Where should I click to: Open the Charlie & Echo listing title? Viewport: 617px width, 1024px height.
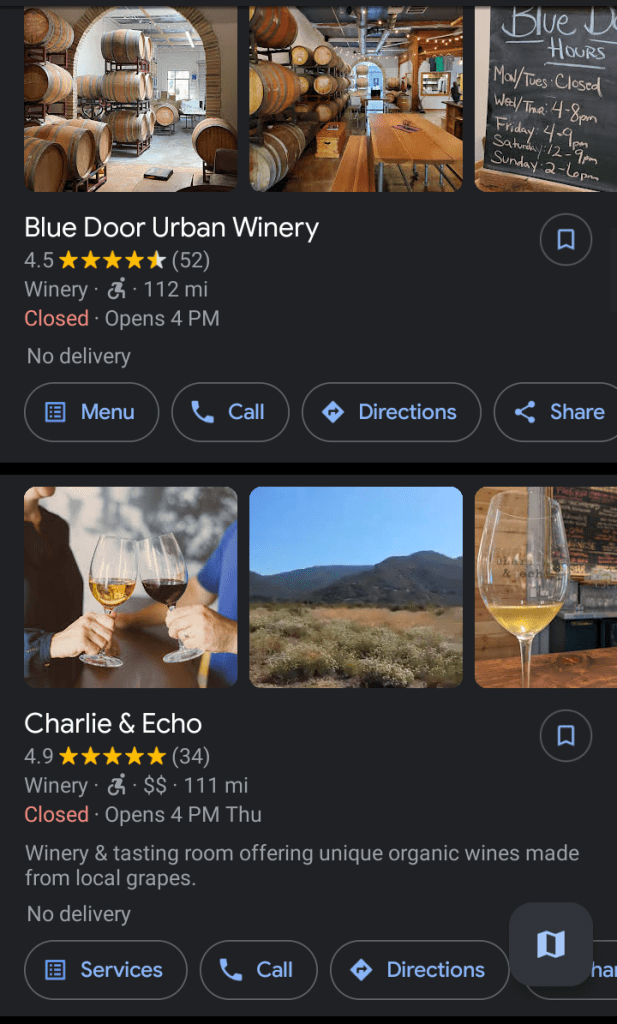tap(113, 723)
